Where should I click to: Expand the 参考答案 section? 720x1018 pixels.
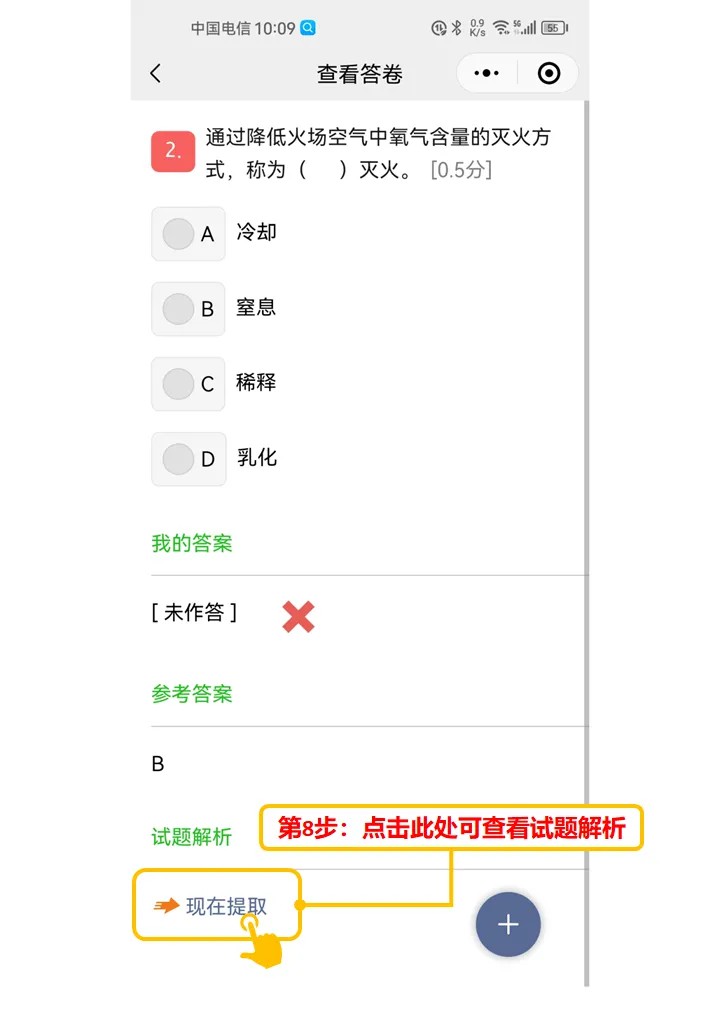pos(190,692)
